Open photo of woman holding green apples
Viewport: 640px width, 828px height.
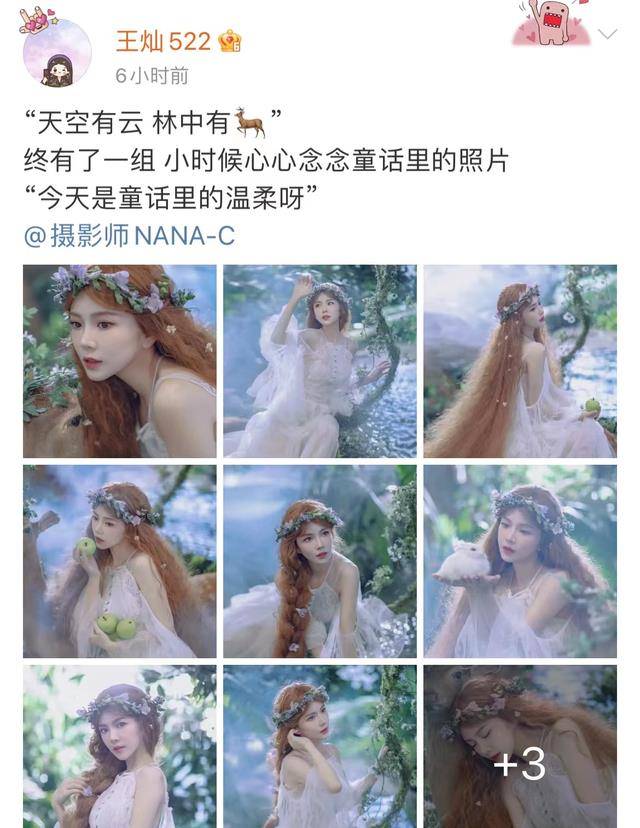click(119, 561)
